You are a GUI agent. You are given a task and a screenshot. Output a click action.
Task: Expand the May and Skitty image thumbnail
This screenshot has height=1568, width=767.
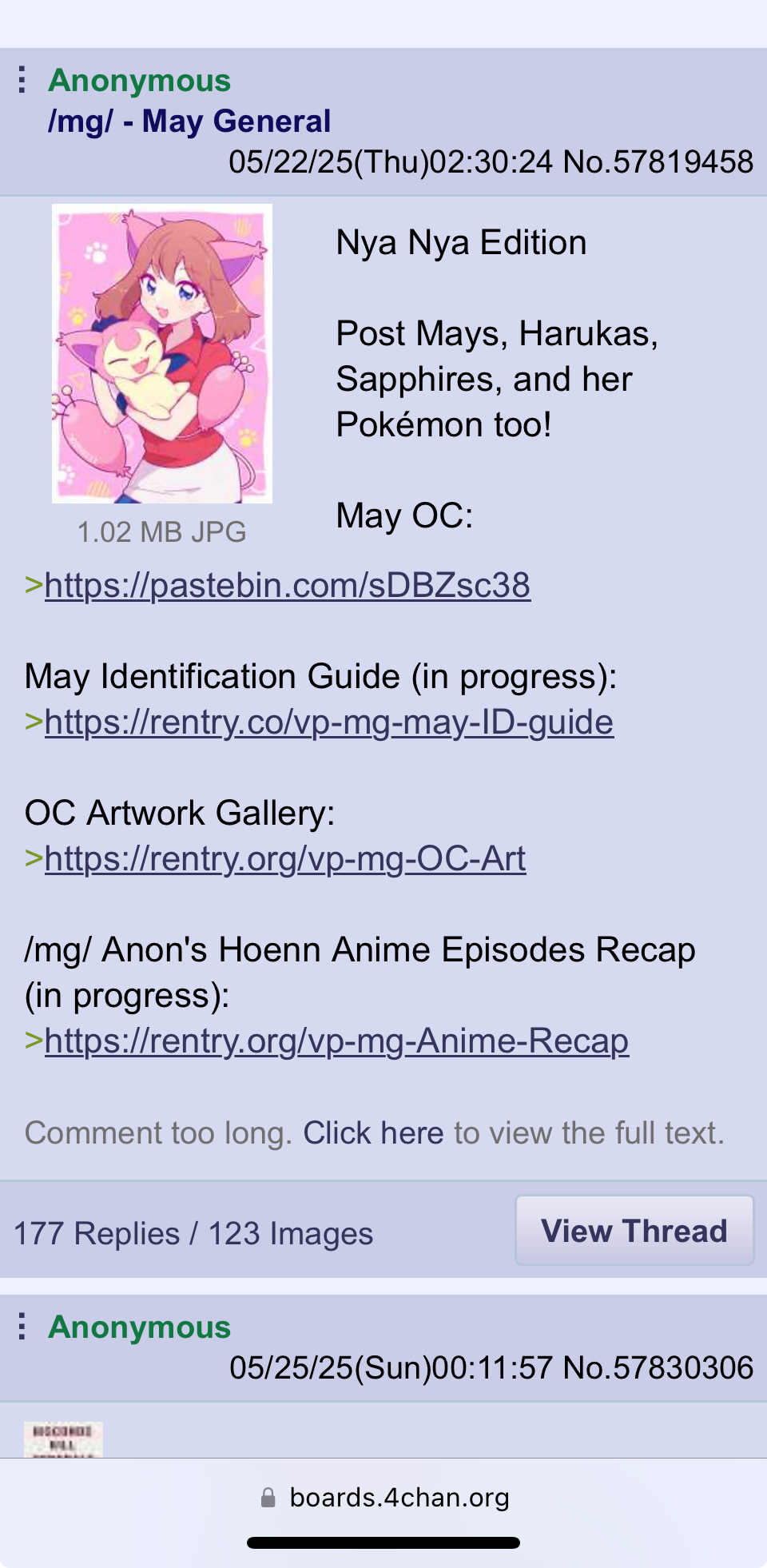coord(162,353)
